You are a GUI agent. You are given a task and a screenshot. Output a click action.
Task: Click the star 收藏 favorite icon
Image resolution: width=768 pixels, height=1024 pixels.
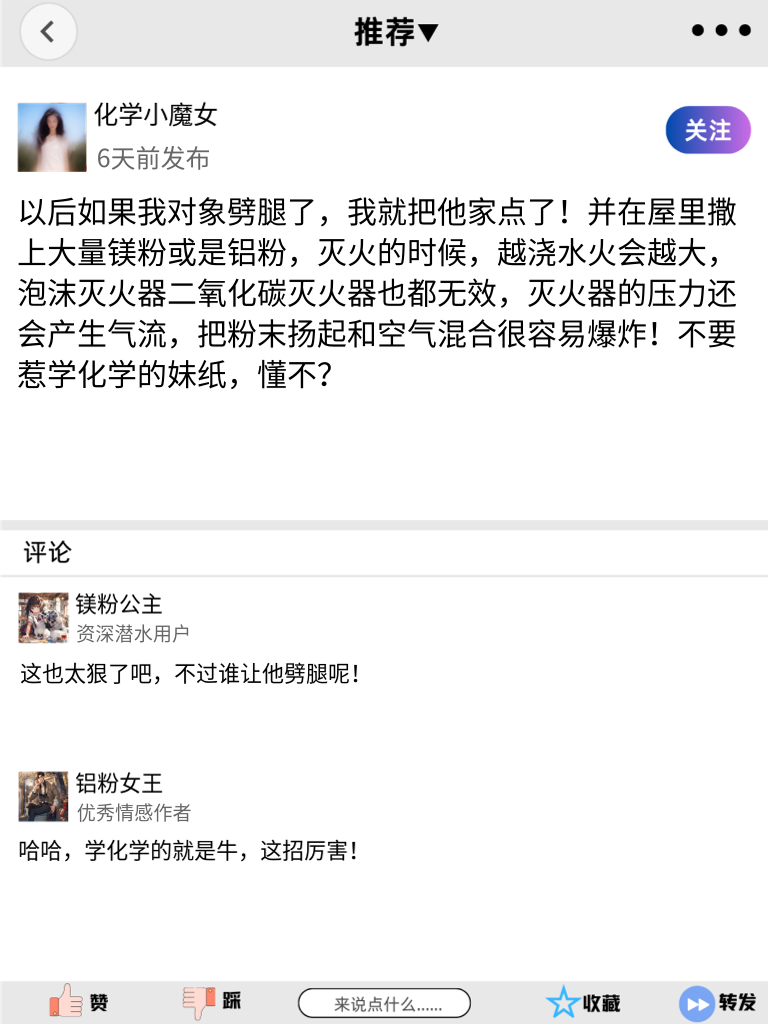[x=565, y=1001]
